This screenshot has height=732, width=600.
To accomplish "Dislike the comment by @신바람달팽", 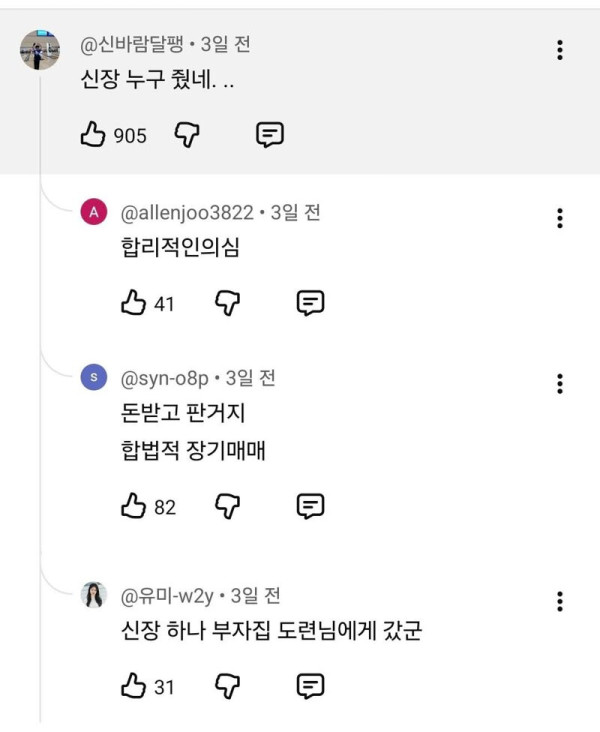I will tap(187, 135).
